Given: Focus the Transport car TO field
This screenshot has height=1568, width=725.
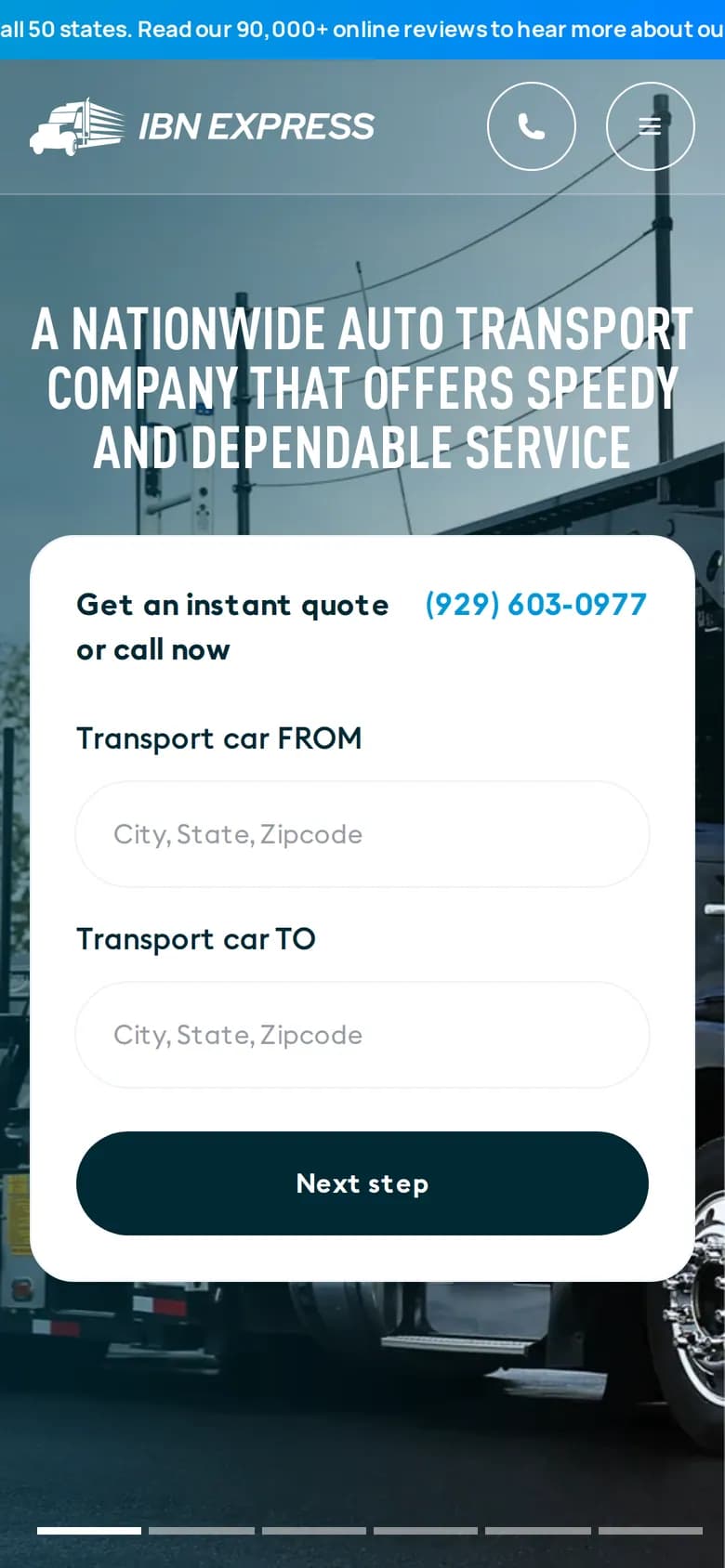Looking at the screenshot, I should [x=362, y=1035].
